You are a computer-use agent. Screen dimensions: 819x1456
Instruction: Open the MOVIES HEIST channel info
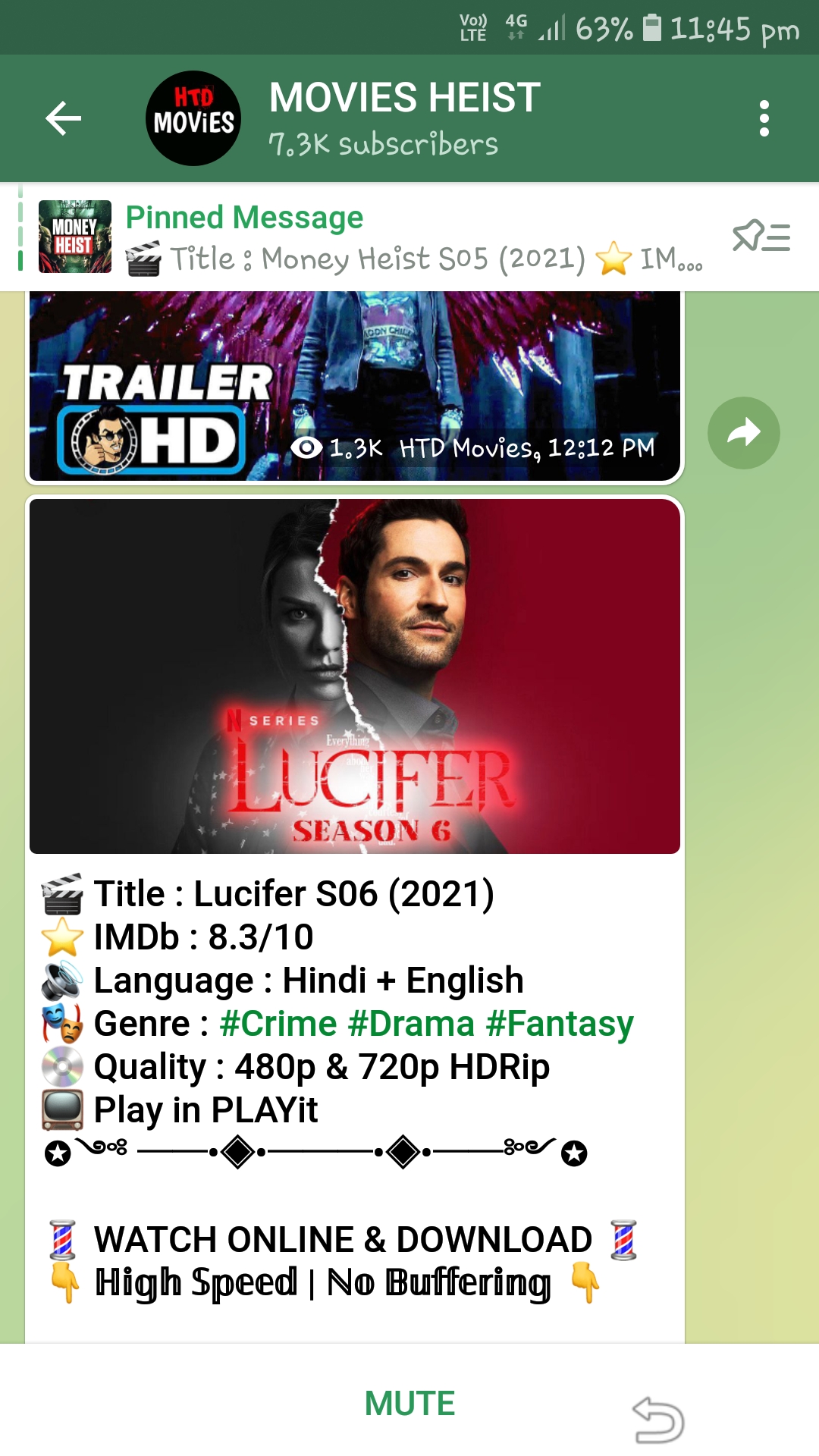coord(404,118)
